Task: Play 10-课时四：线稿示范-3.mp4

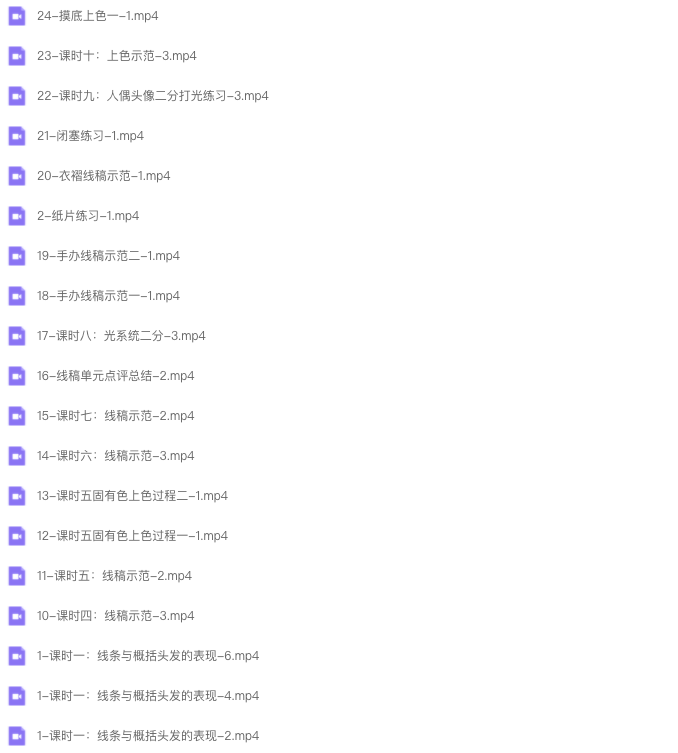Action: 115,616
